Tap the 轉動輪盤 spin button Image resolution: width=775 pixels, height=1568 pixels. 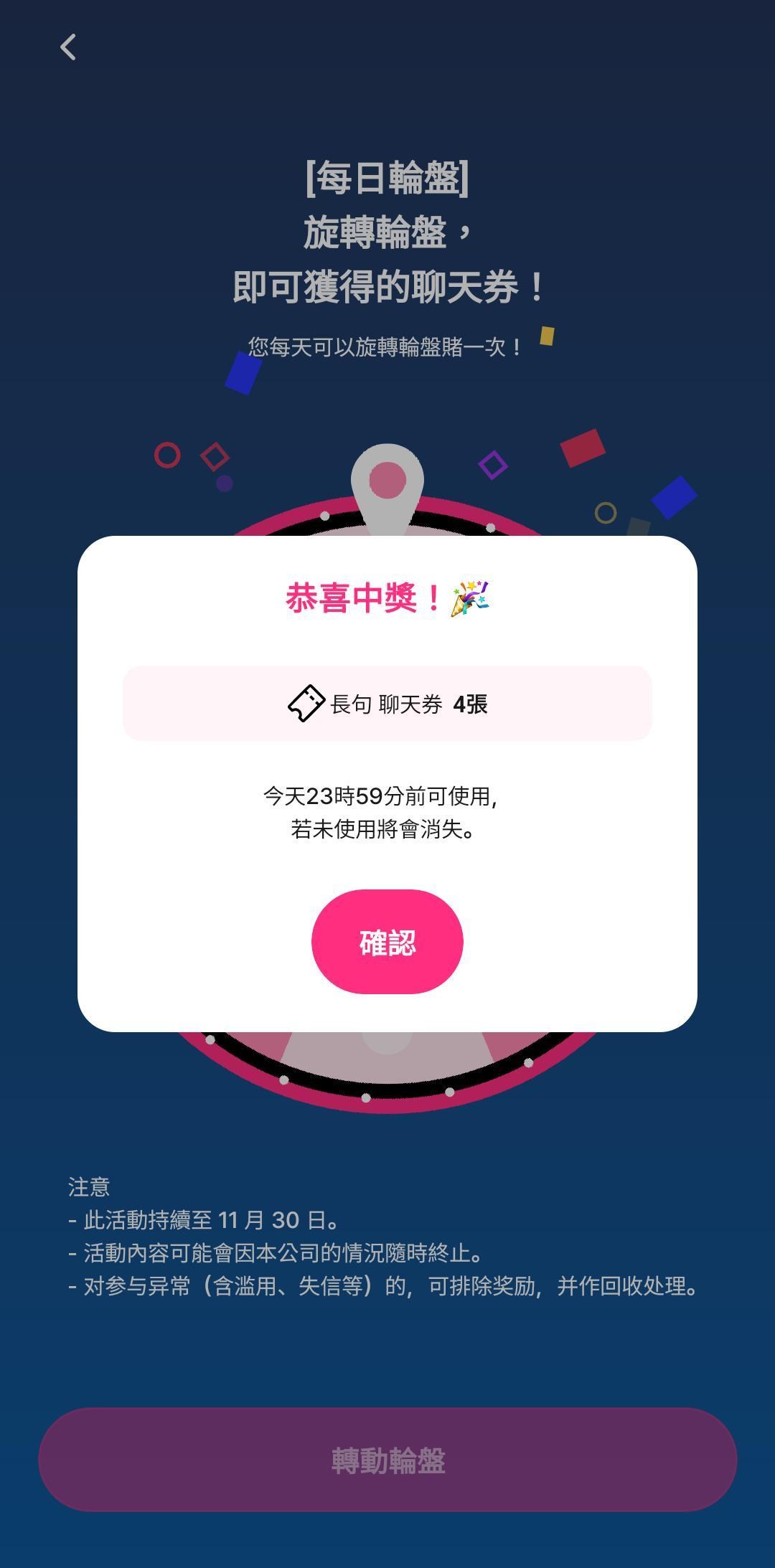point(387,1460)
